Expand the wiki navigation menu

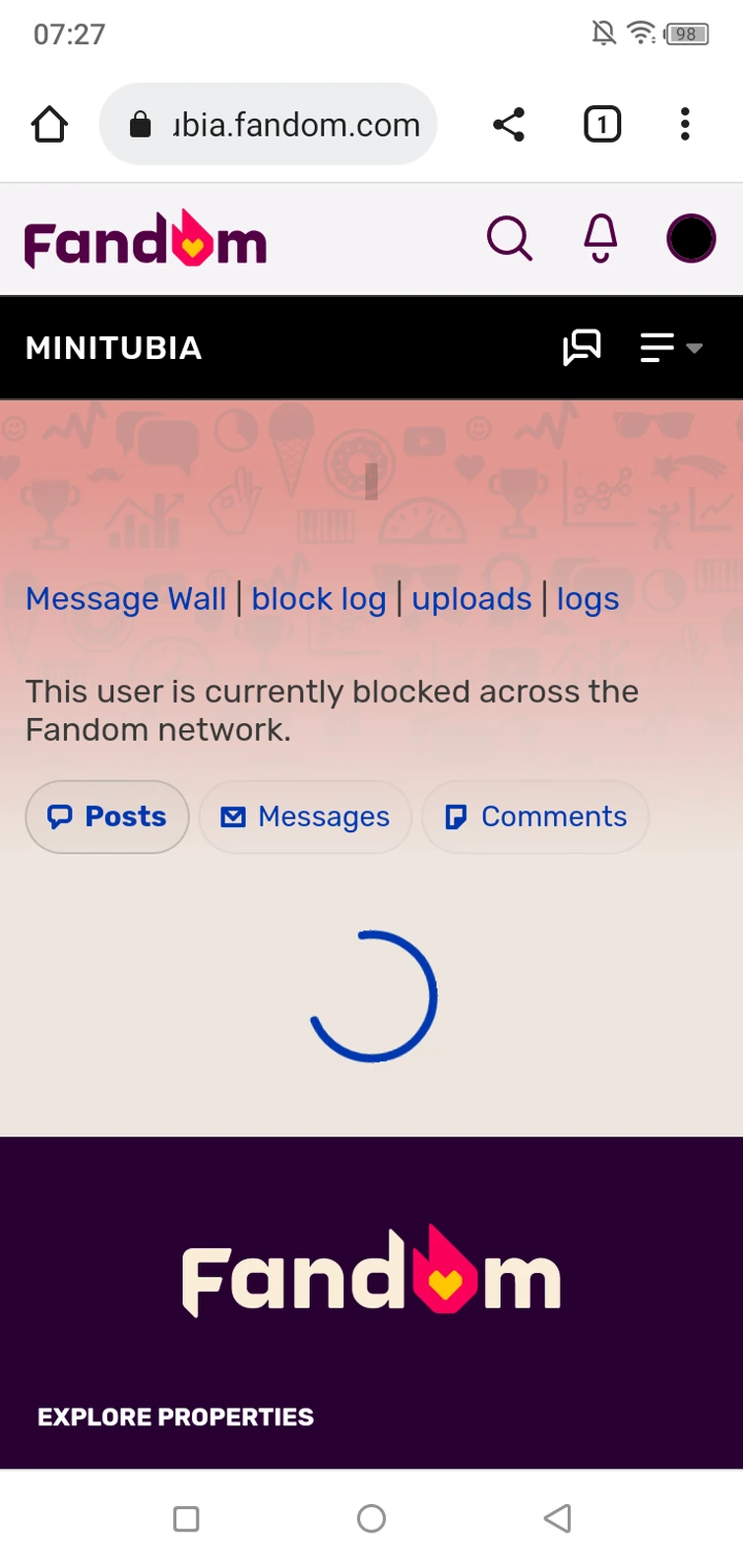[x=671, y=347]
